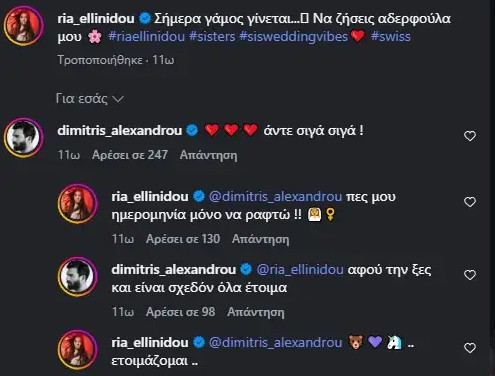Viewport: 495px width, 376px height.
Task: Open the 'Για εσάς' comments sort dropdown
Action: (89, 99)
